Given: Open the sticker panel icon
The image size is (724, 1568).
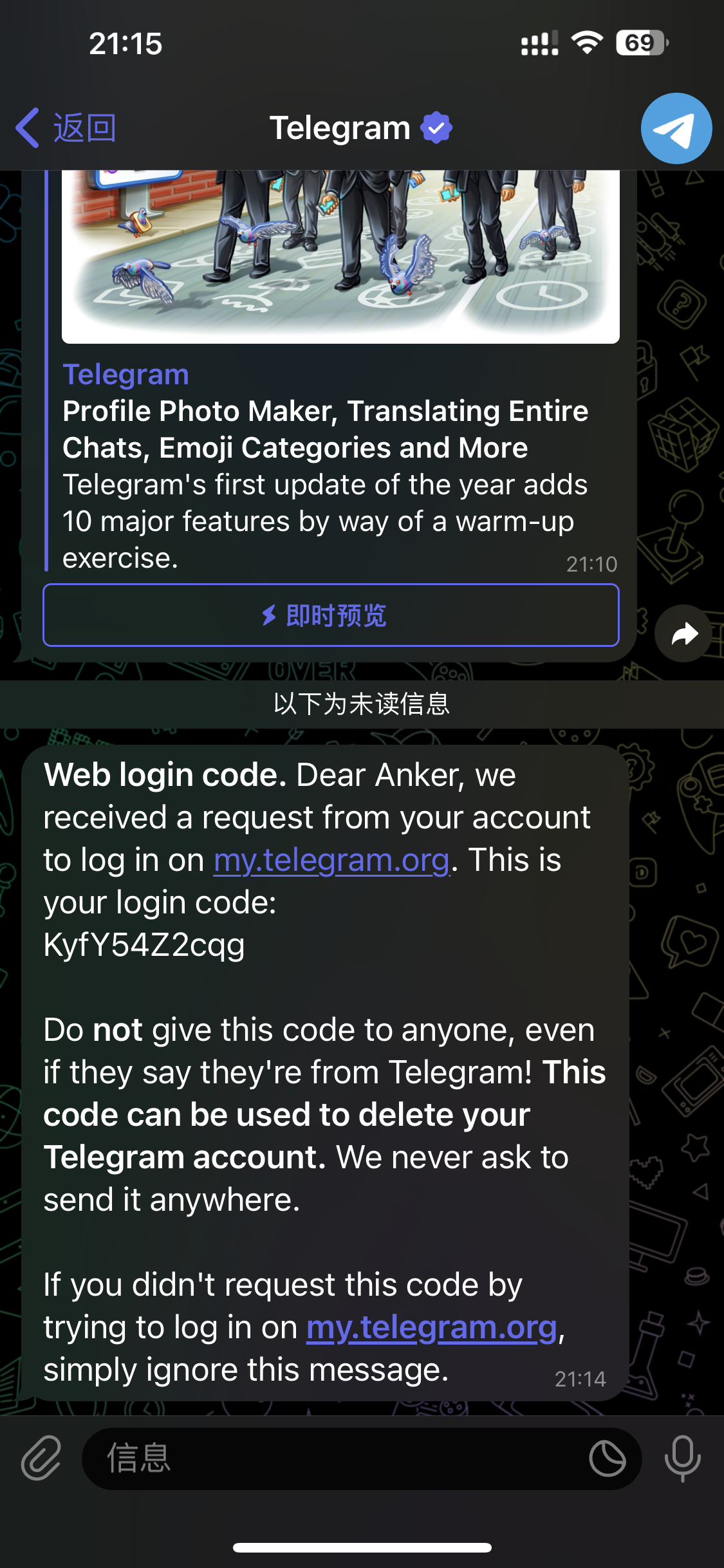Looking at the screenshot, I should 607,1459.
